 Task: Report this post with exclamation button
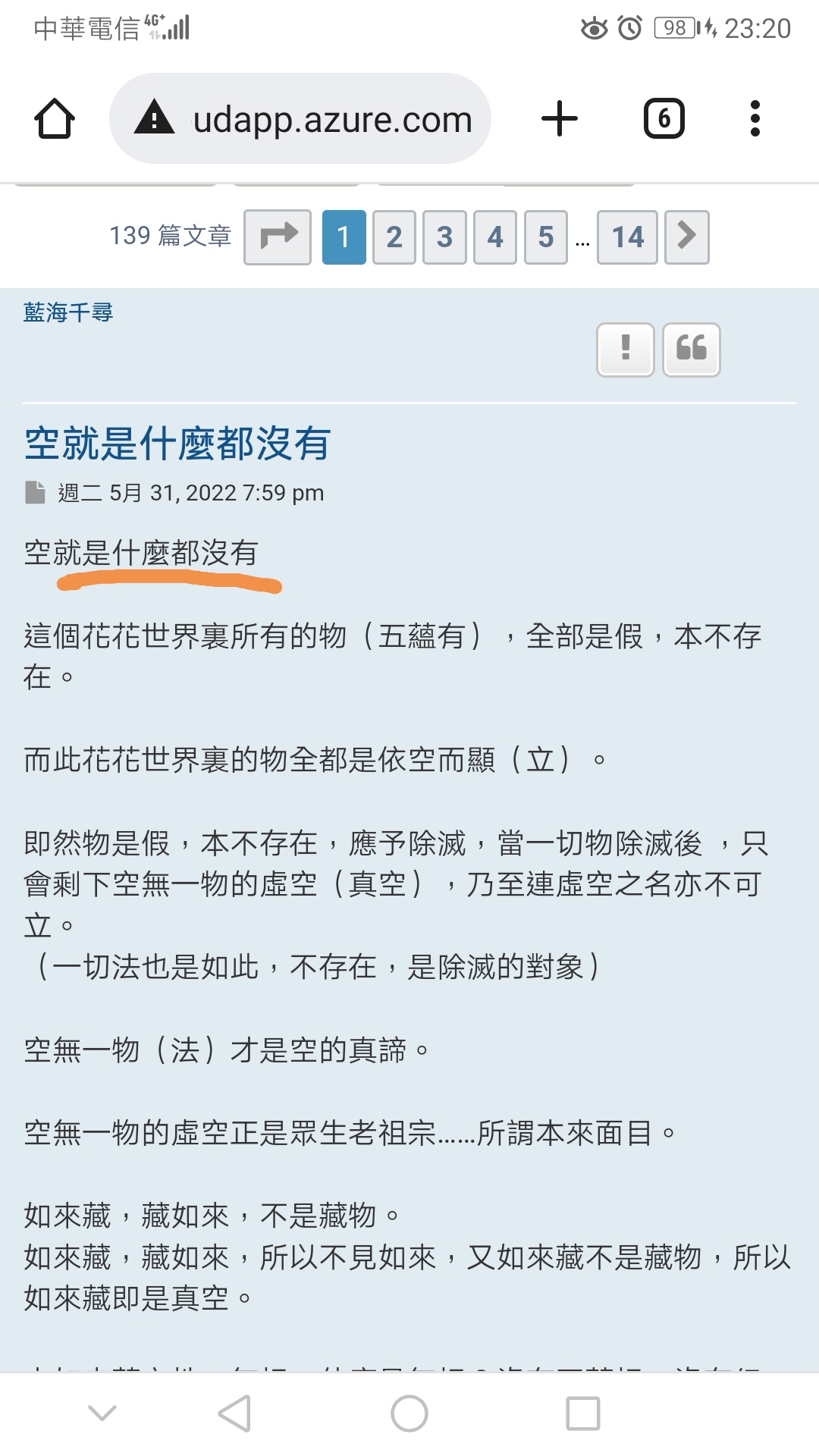(626, 350)
